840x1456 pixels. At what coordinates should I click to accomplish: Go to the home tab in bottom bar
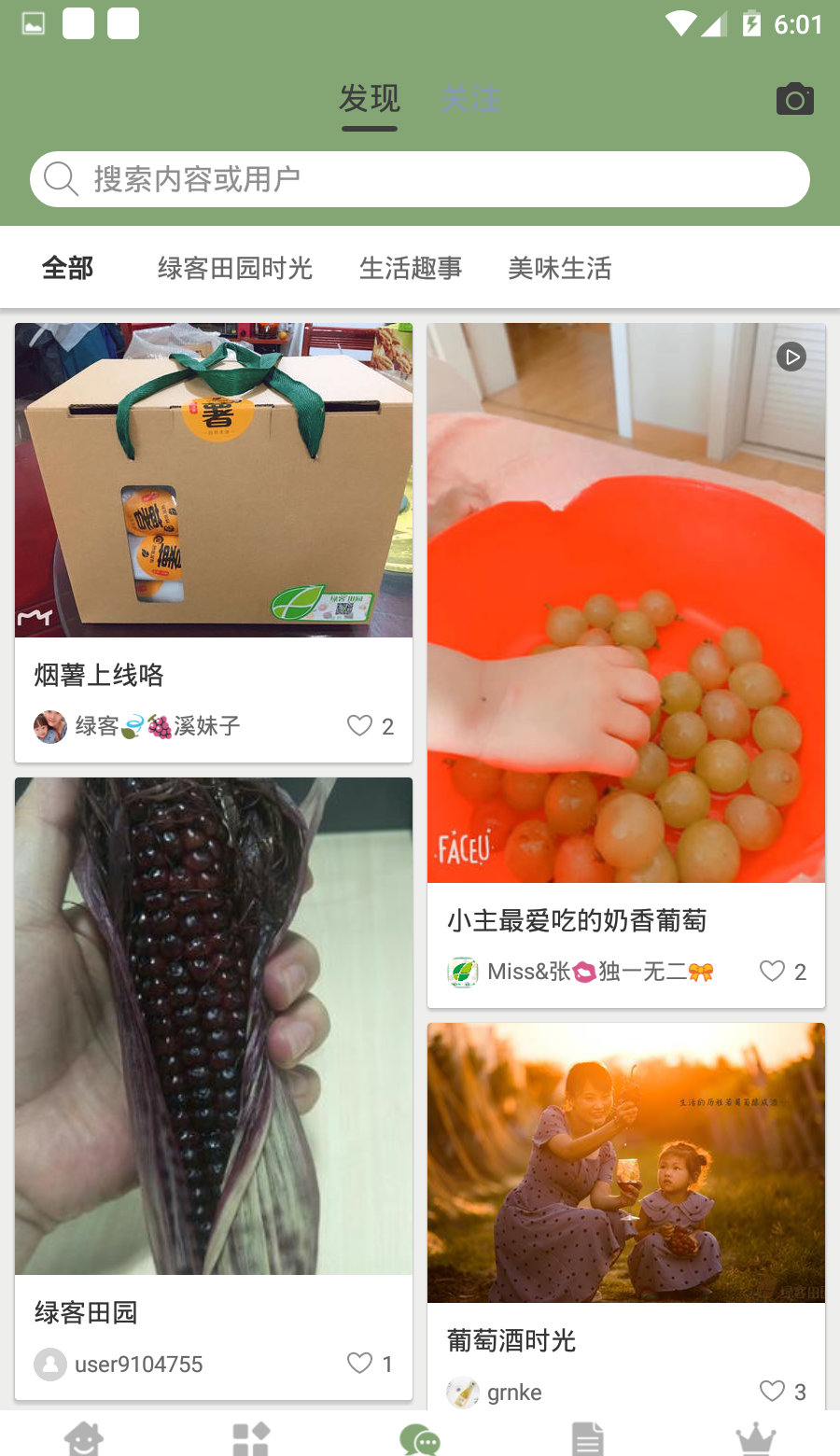(x=84, y=1437)
